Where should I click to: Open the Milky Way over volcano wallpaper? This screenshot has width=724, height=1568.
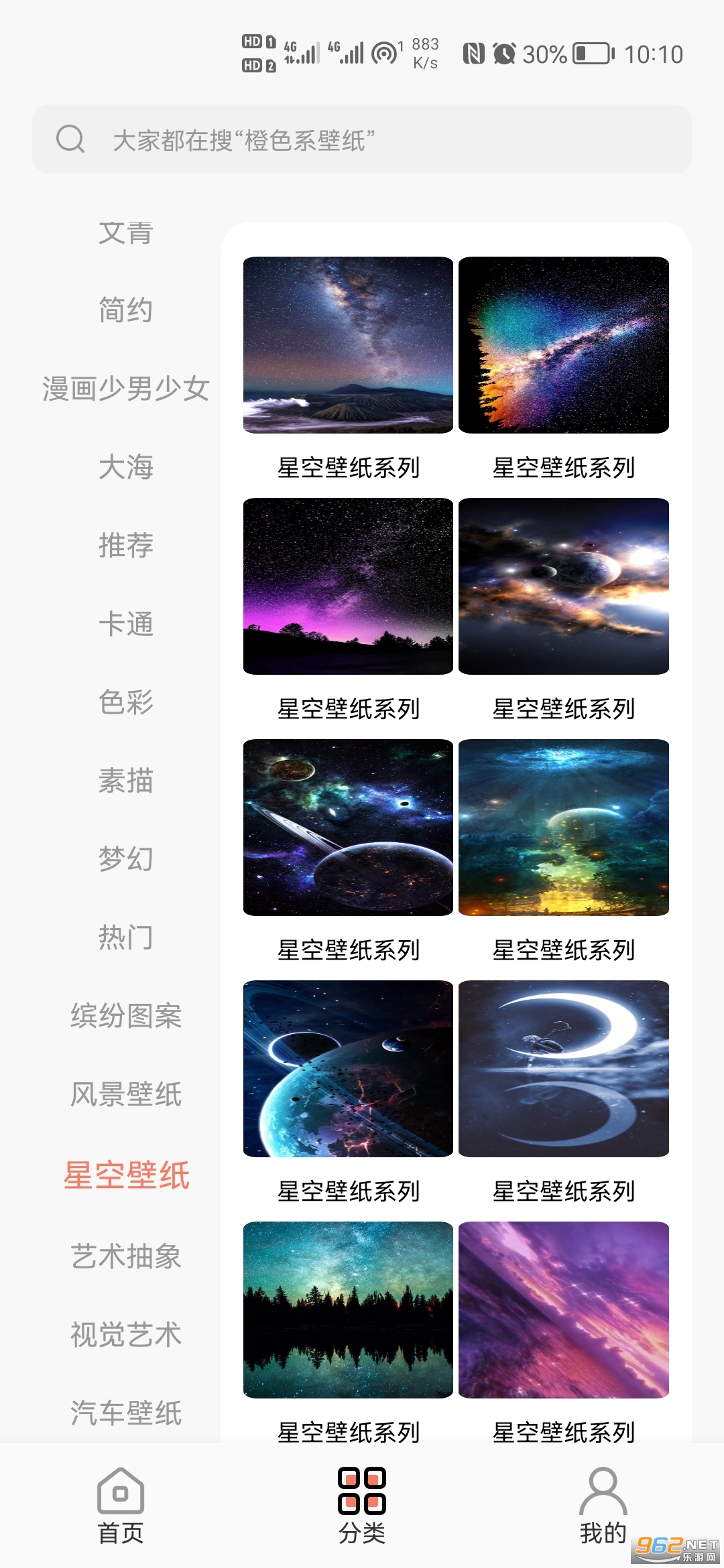pyautogui.click(x=348, y=345)
